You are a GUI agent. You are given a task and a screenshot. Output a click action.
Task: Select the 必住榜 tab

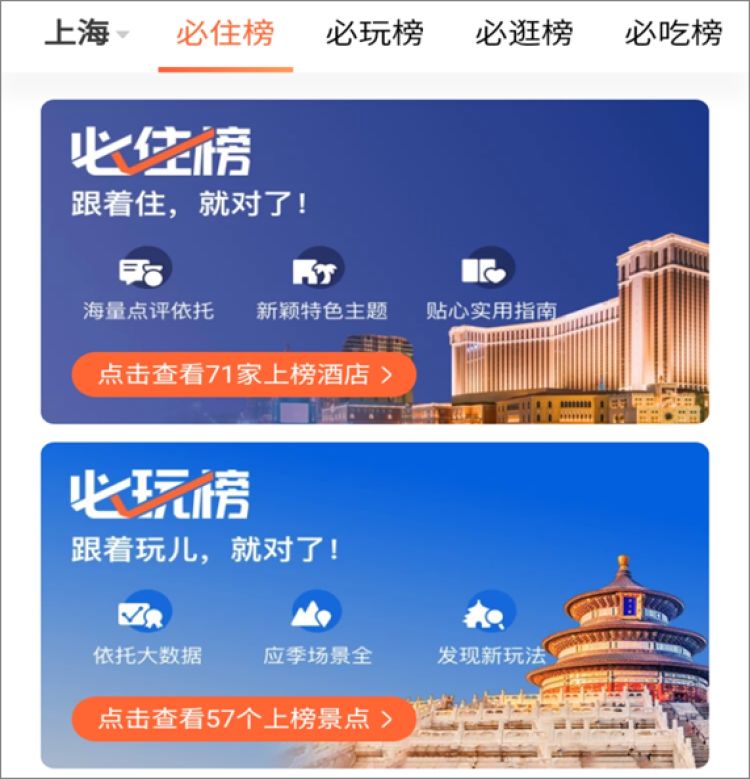pos(225,34)
